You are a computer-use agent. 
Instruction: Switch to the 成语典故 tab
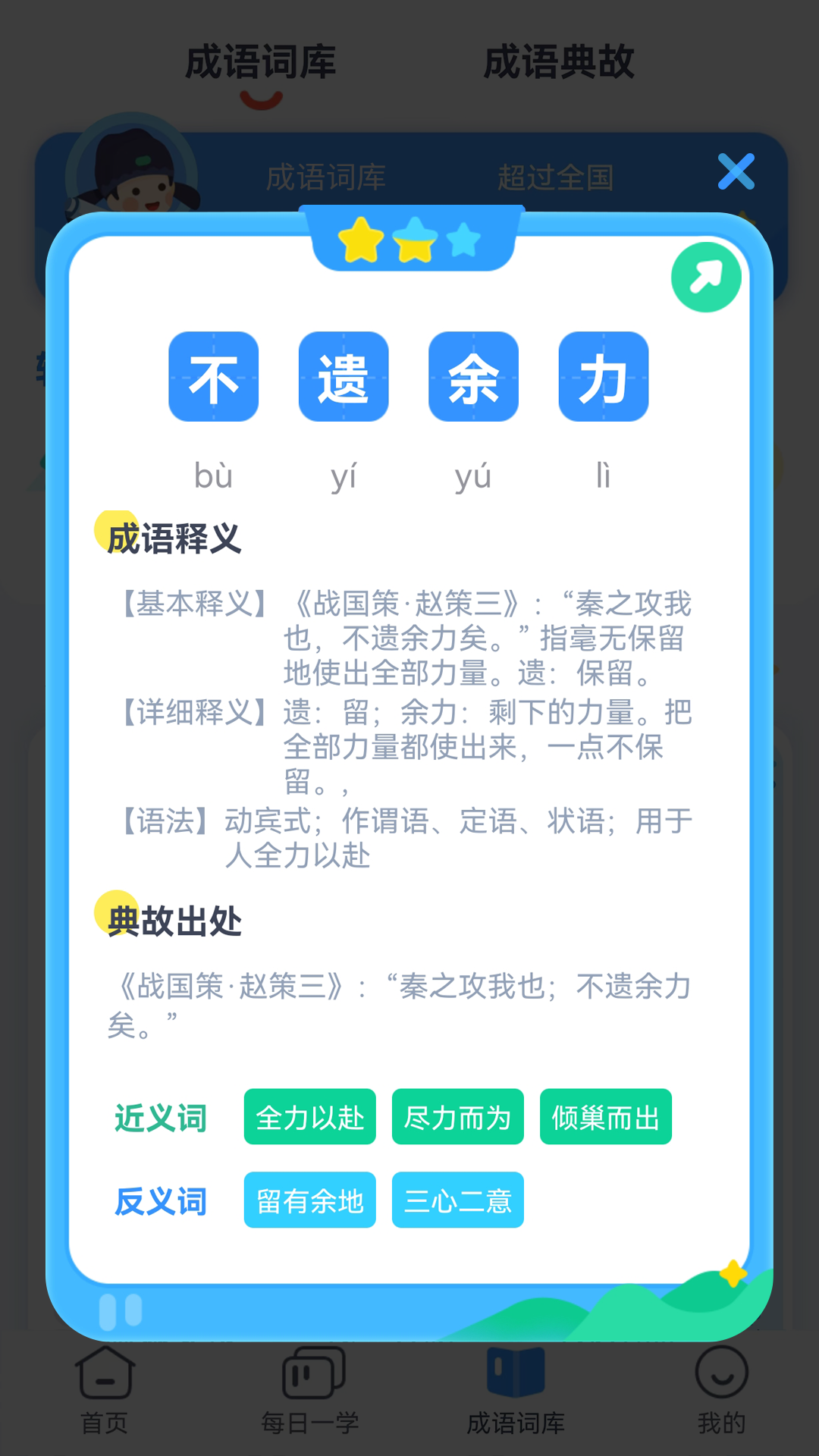tap(559, 64)
